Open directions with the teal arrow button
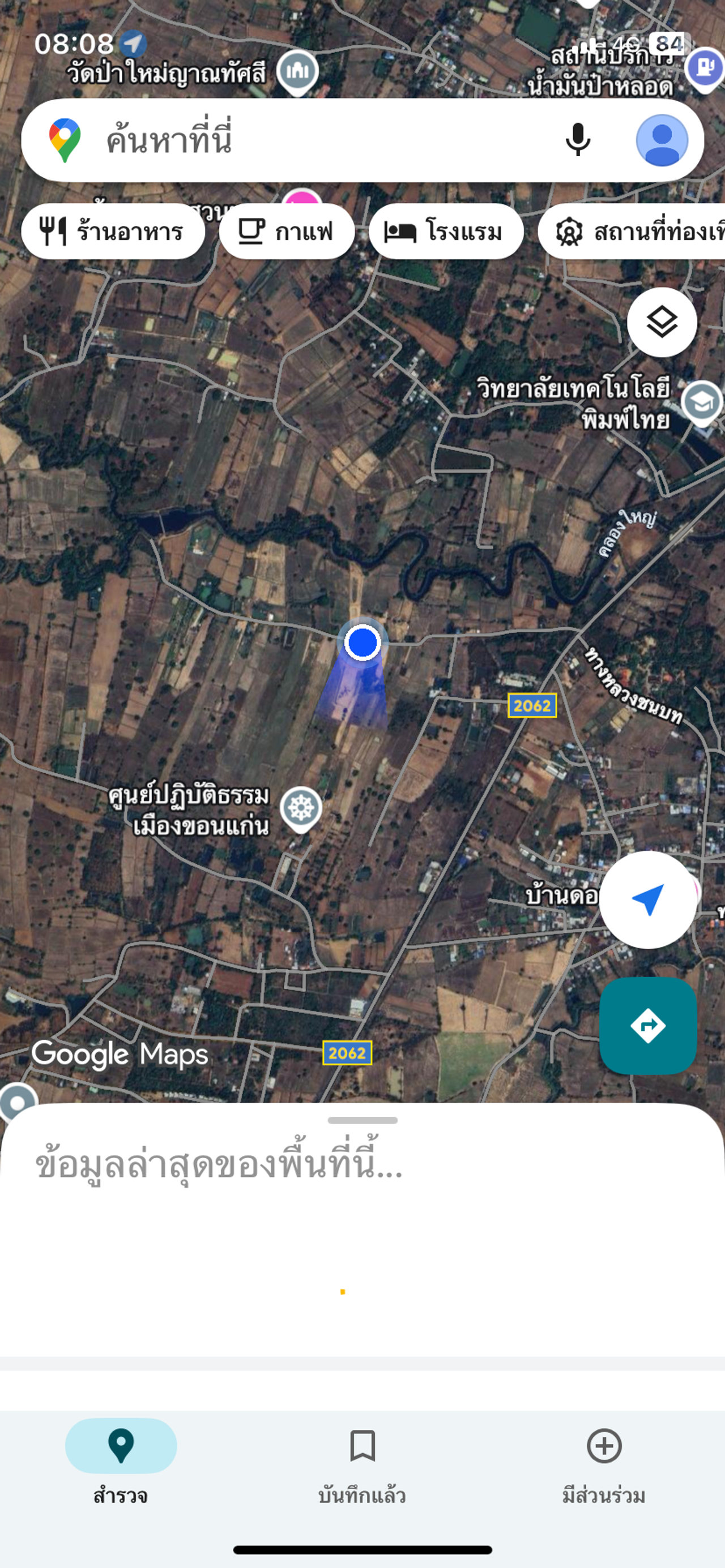Image resolution: width=725 pixels, height=1568 pixels. point(647,1026)
